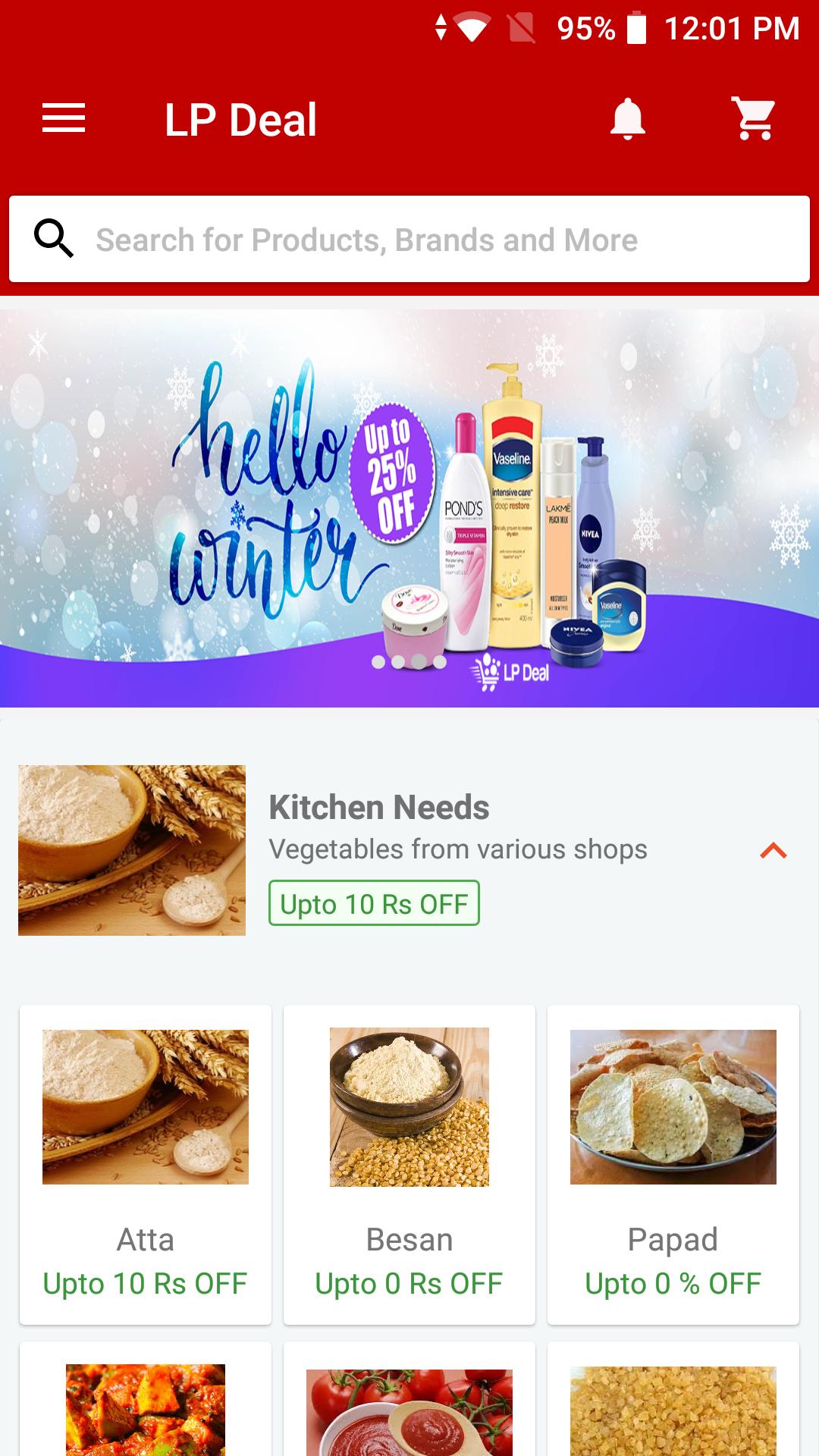819x1456 pixels.
Task: View the shopping cart
Action: (x=755, y=119)
